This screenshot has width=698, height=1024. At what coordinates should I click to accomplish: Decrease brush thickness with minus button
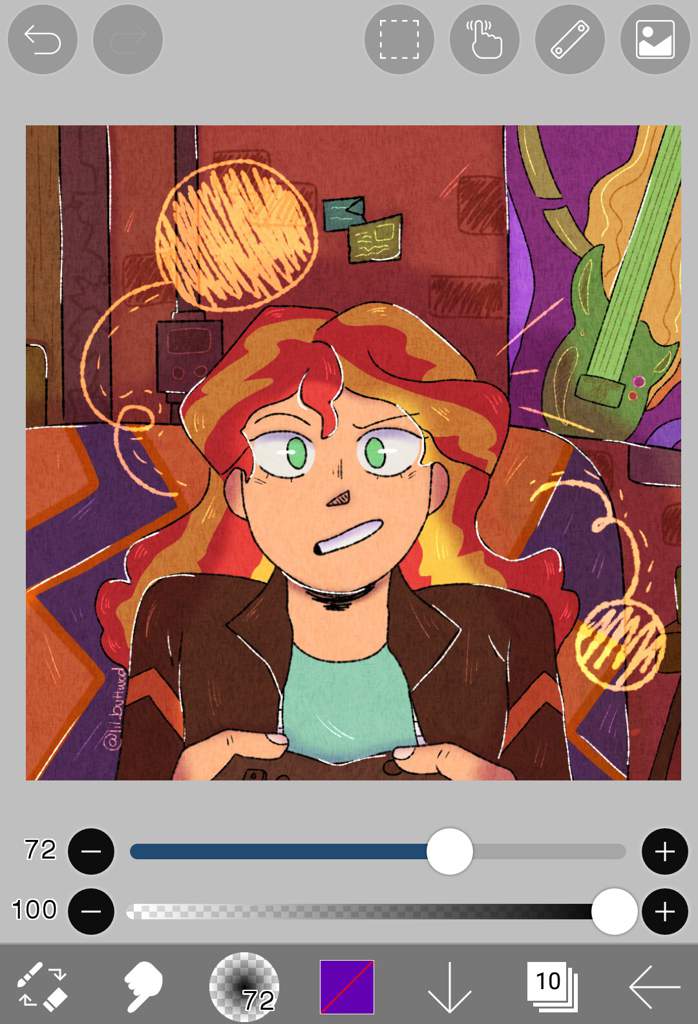coord(91,852)
